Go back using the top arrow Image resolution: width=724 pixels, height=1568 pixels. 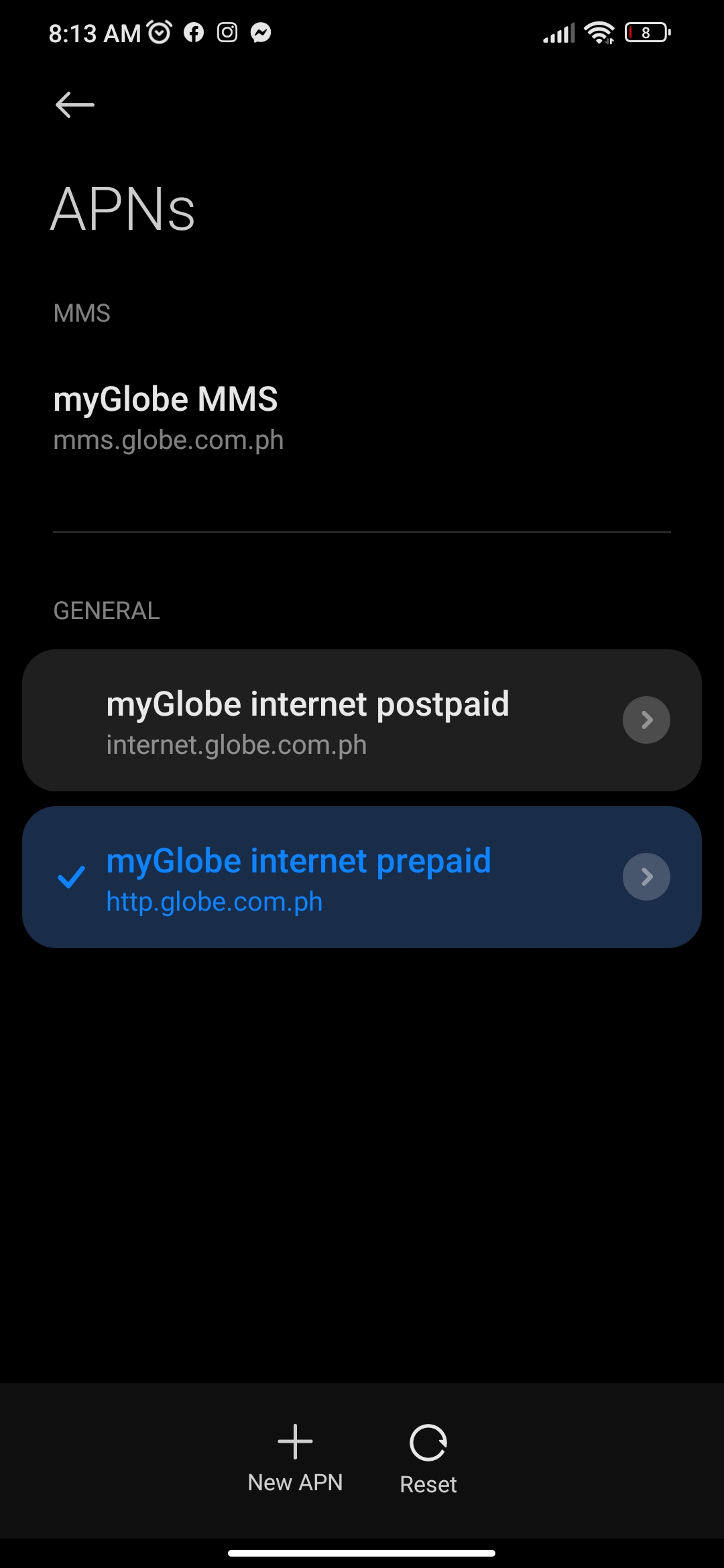[74, 105]
